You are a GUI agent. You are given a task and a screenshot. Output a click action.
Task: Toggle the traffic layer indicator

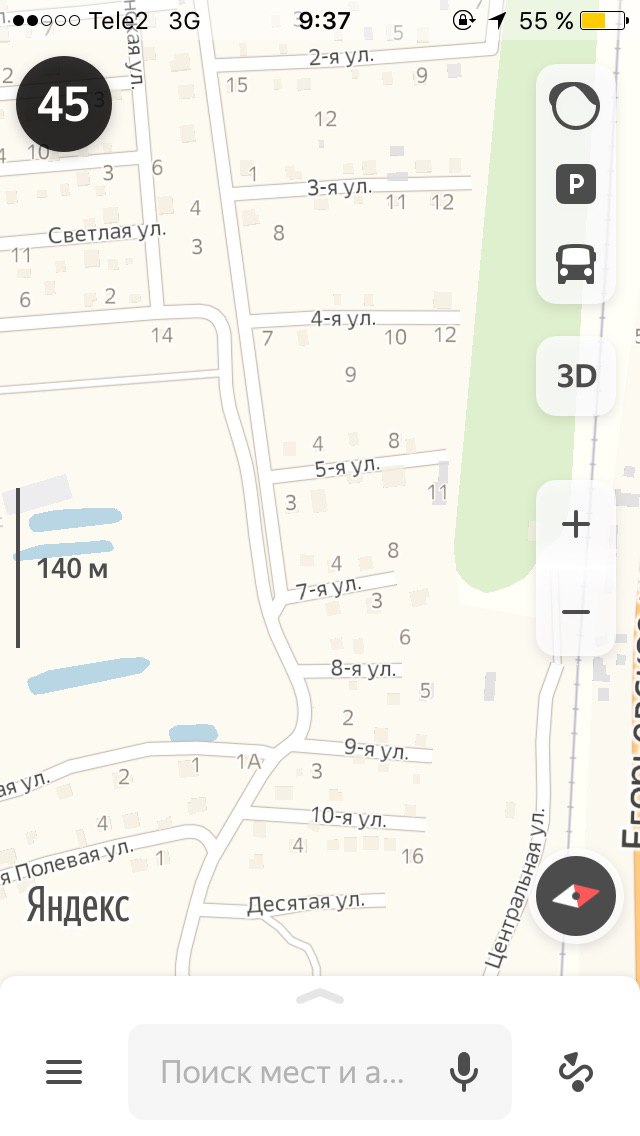(x=575, y=105)
